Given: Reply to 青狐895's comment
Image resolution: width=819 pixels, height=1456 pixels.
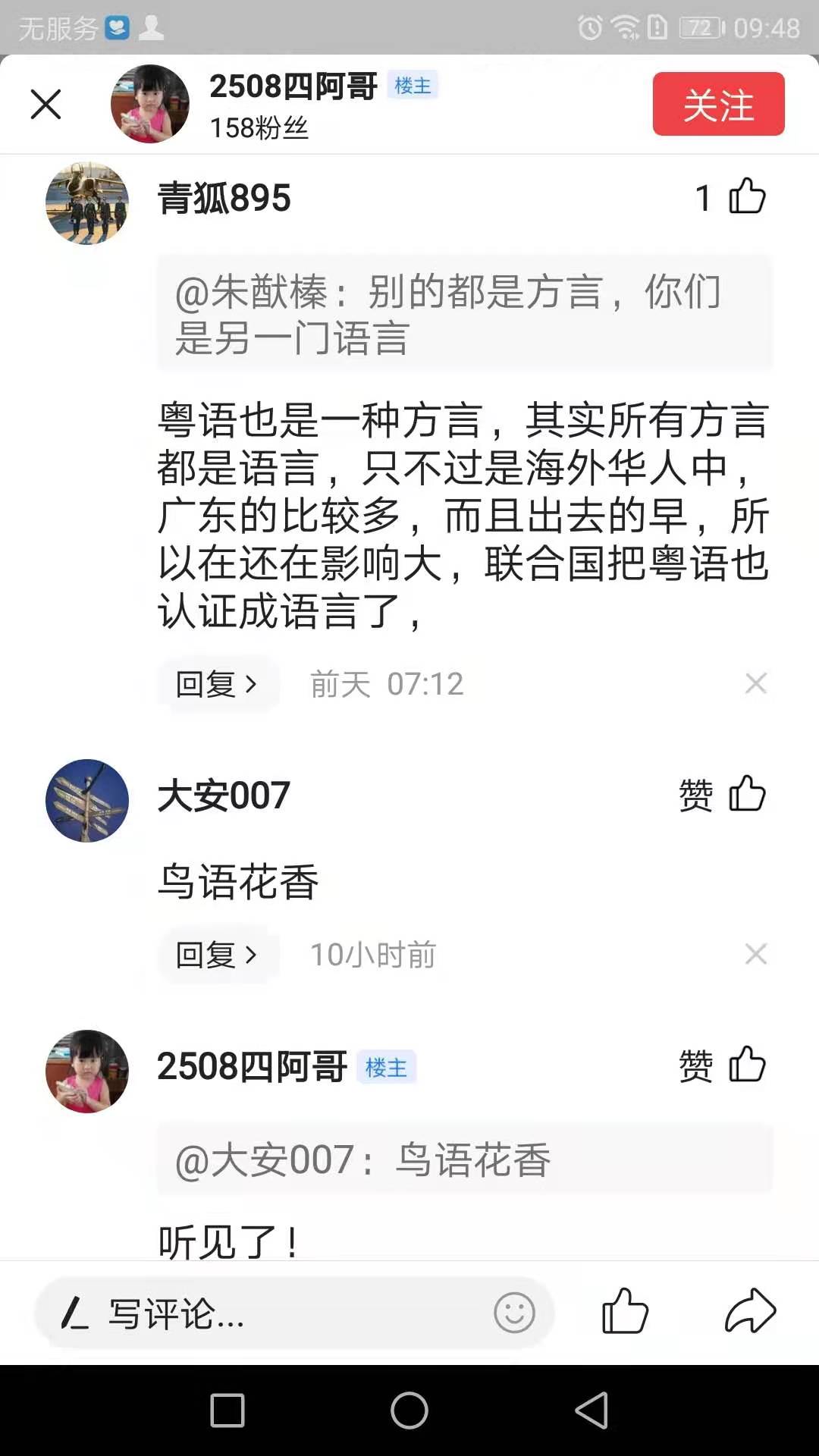Looking at the screenshot, I should (x=217, y=684).
